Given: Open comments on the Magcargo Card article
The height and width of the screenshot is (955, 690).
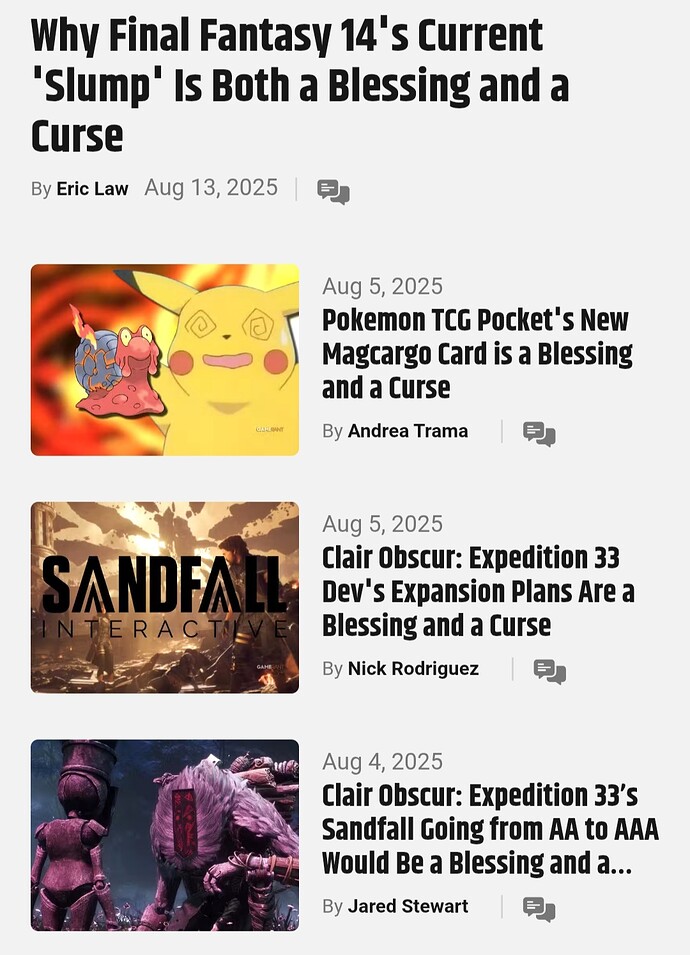Looking at the screenshot, I should click(x=539, y=433).
